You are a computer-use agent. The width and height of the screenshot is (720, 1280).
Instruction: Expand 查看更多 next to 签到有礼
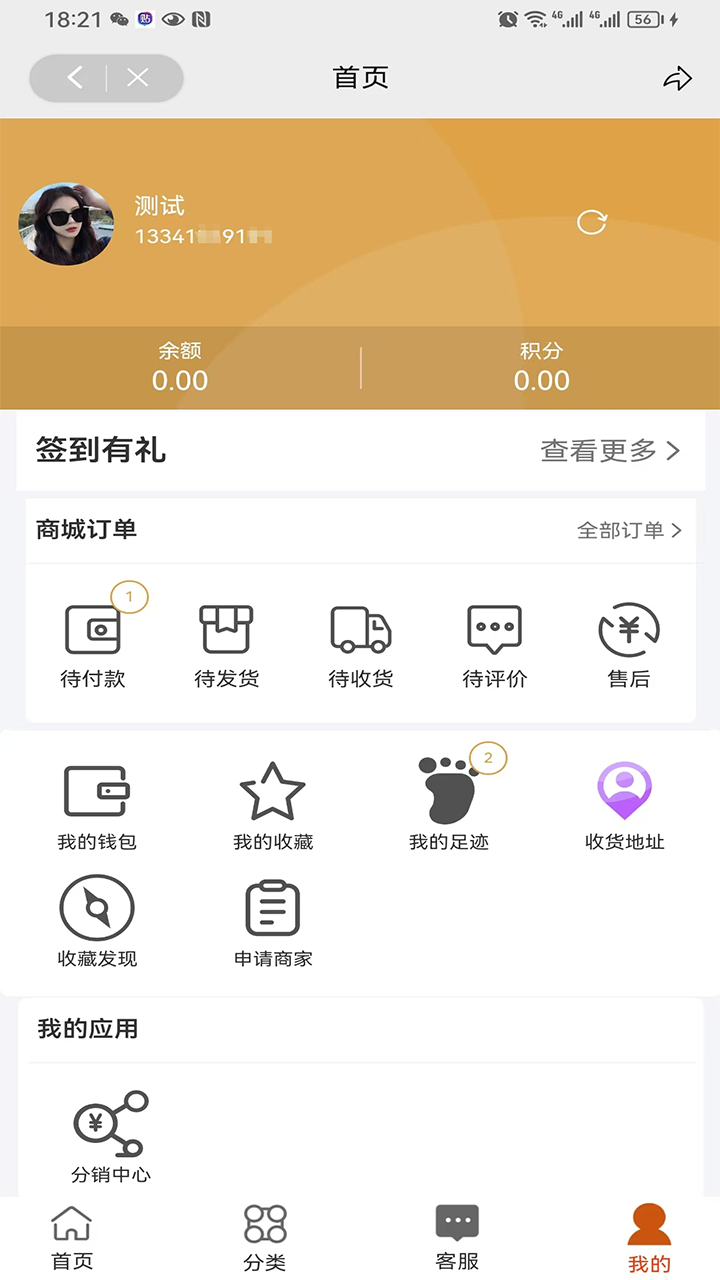[610, 451]
